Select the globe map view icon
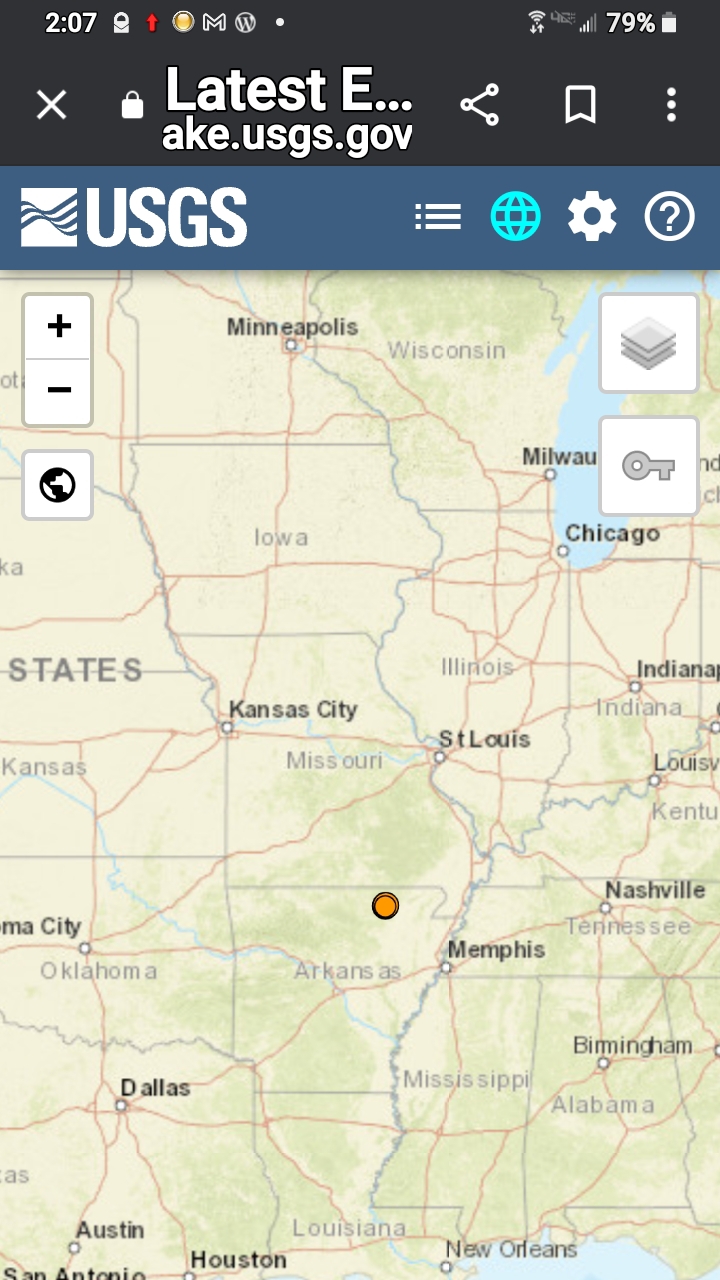Screen dimensions: 720x1280 tap(515, 216)
